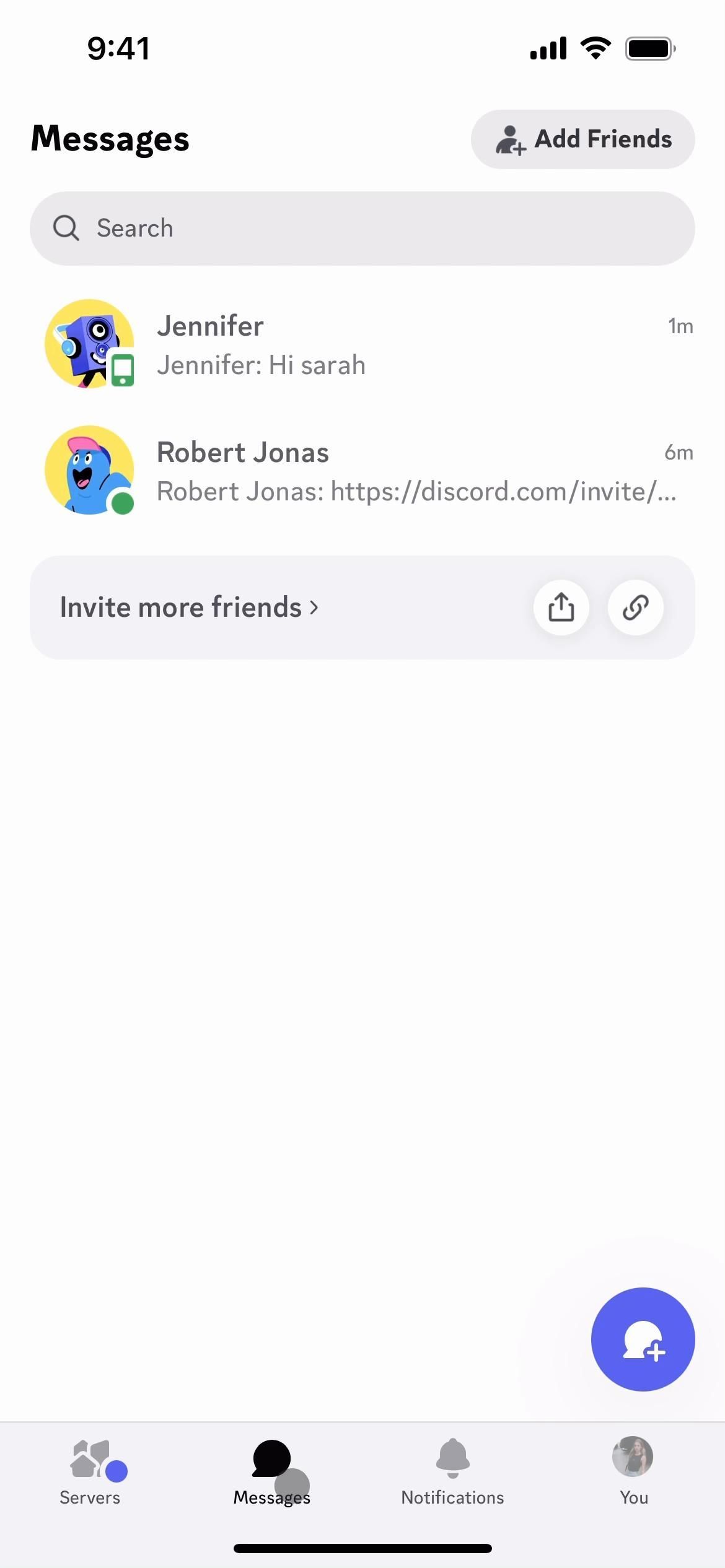Tap Invite more friends
Viewport: 725px width, 1568px height.
[x=189, y=608]
